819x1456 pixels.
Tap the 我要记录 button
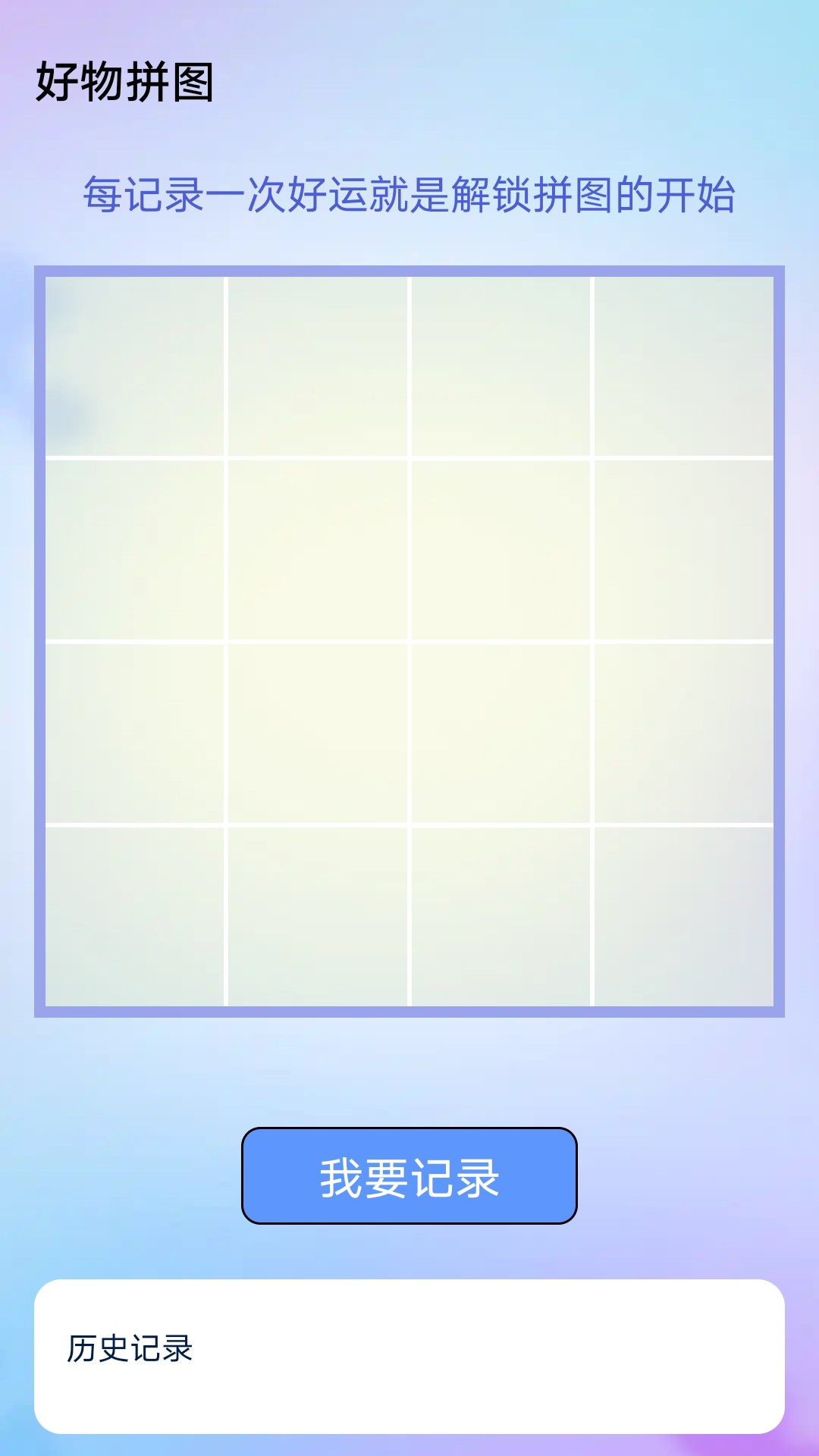[x=409, y=1176]
